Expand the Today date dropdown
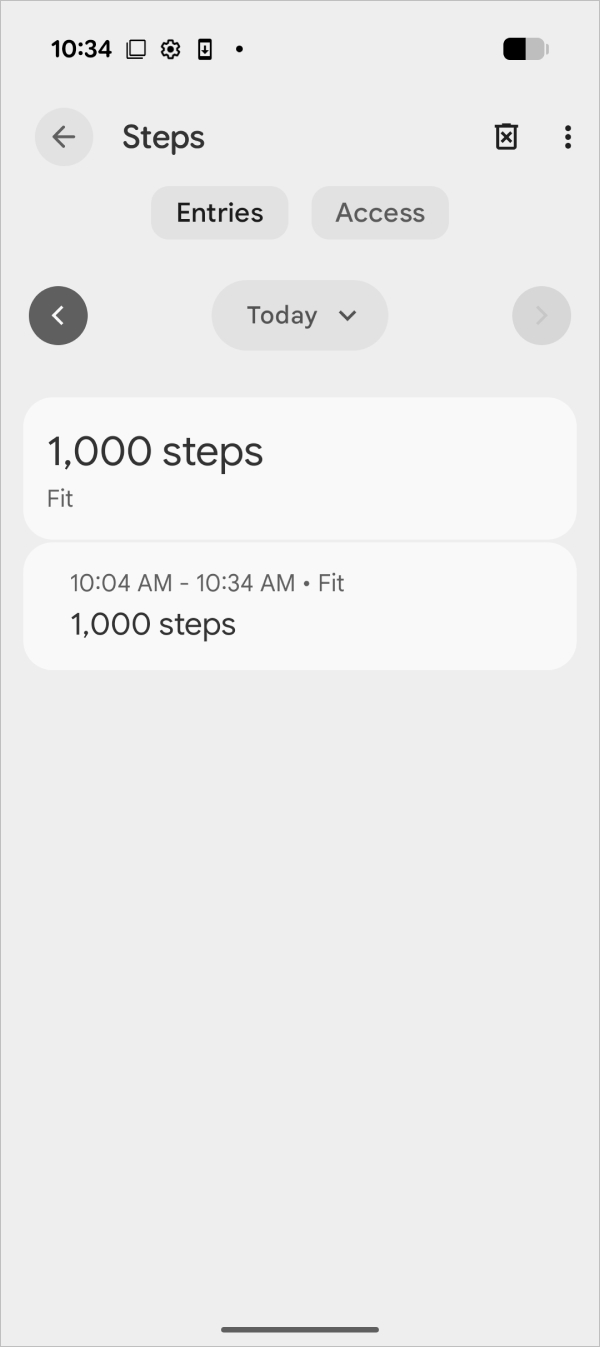The width and height of the screenshot is (600, 1347). pos(300,316)
